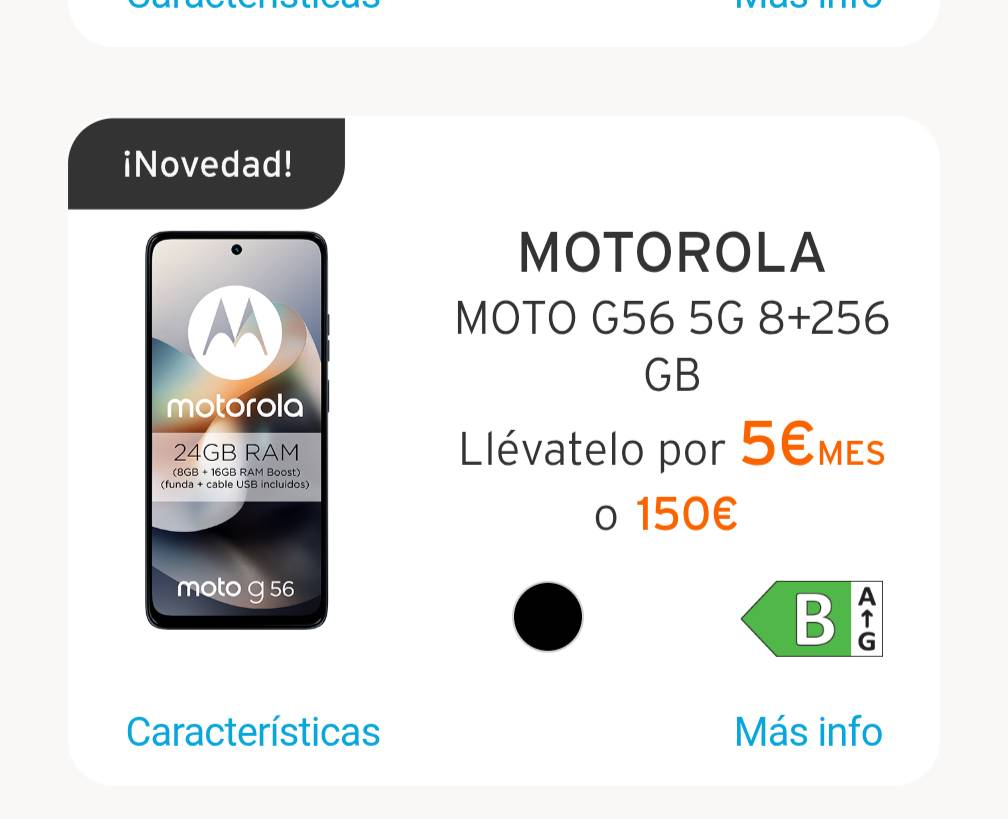Tap Más info on Moto G56 card
Viewport: 1008px width, 819px height.
point(808,732)
